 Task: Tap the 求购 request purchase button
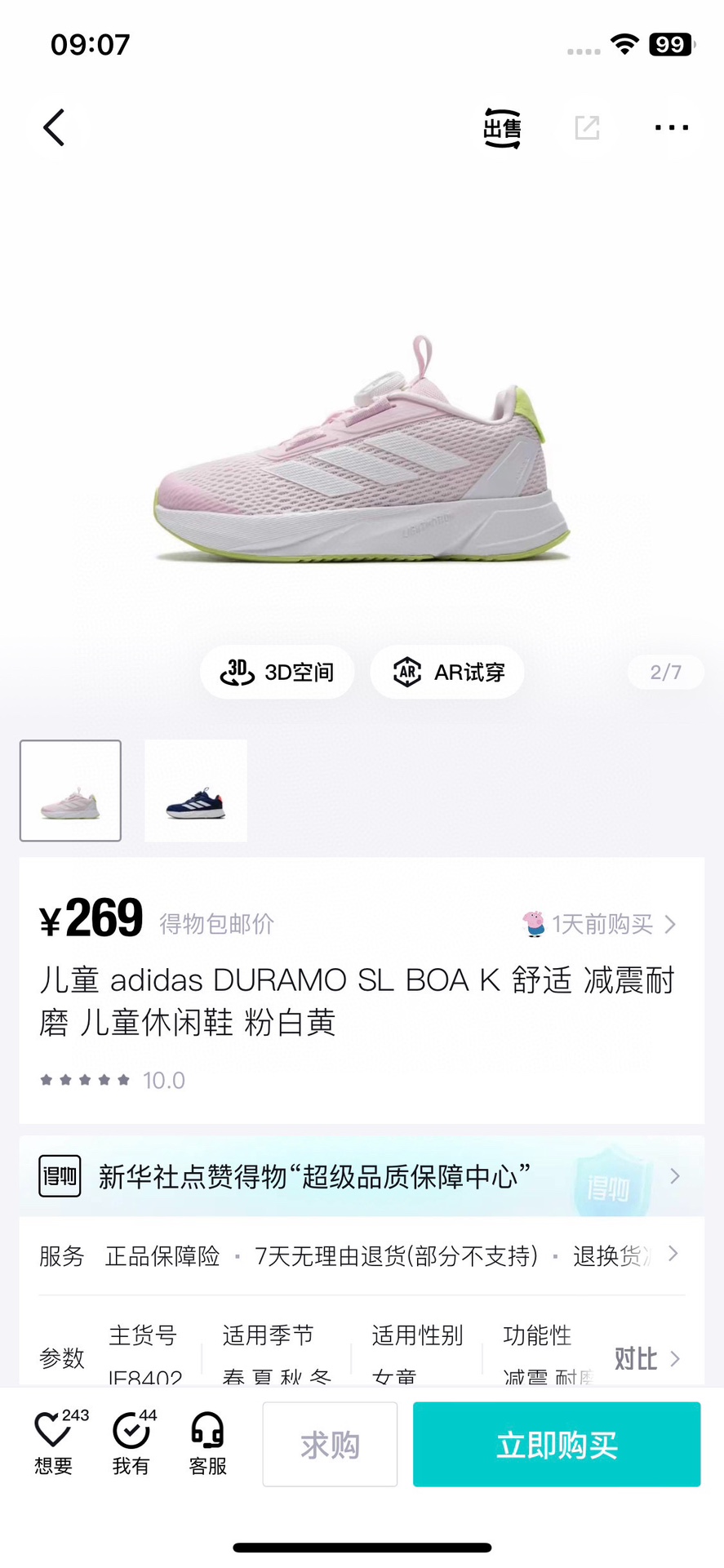pos(330,1443)
